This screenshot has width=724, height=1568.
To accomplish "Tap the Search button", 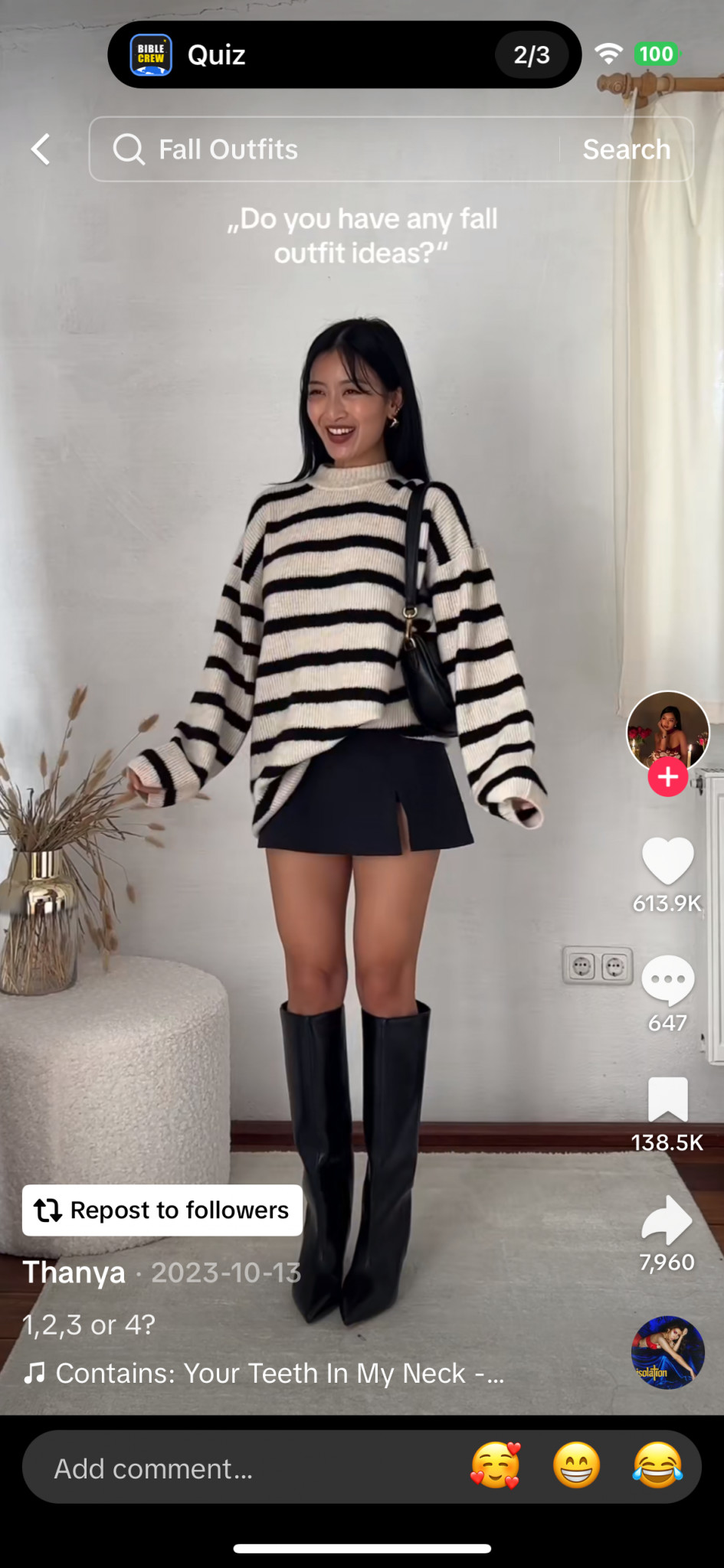I will coord(626,149).
